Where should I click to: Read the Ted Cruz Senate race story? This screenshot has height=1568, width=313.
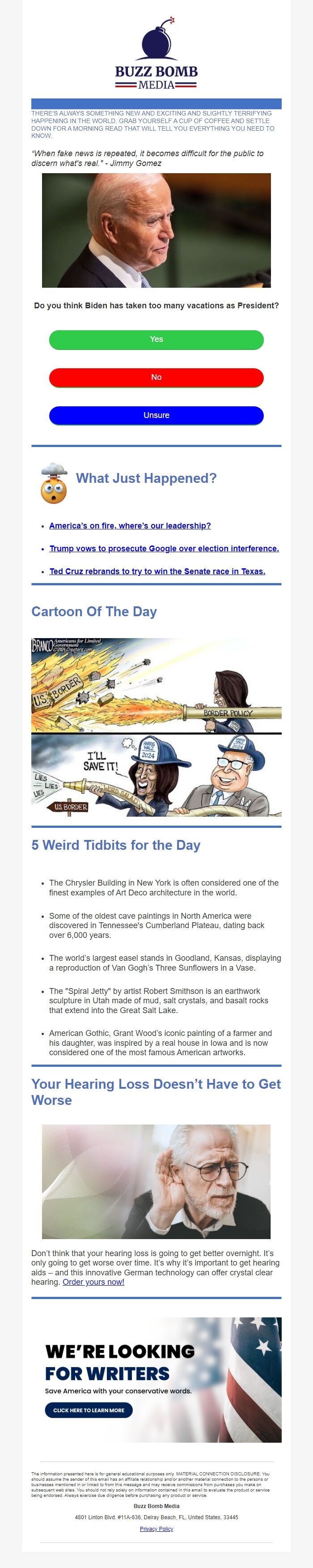pos(157,571)
